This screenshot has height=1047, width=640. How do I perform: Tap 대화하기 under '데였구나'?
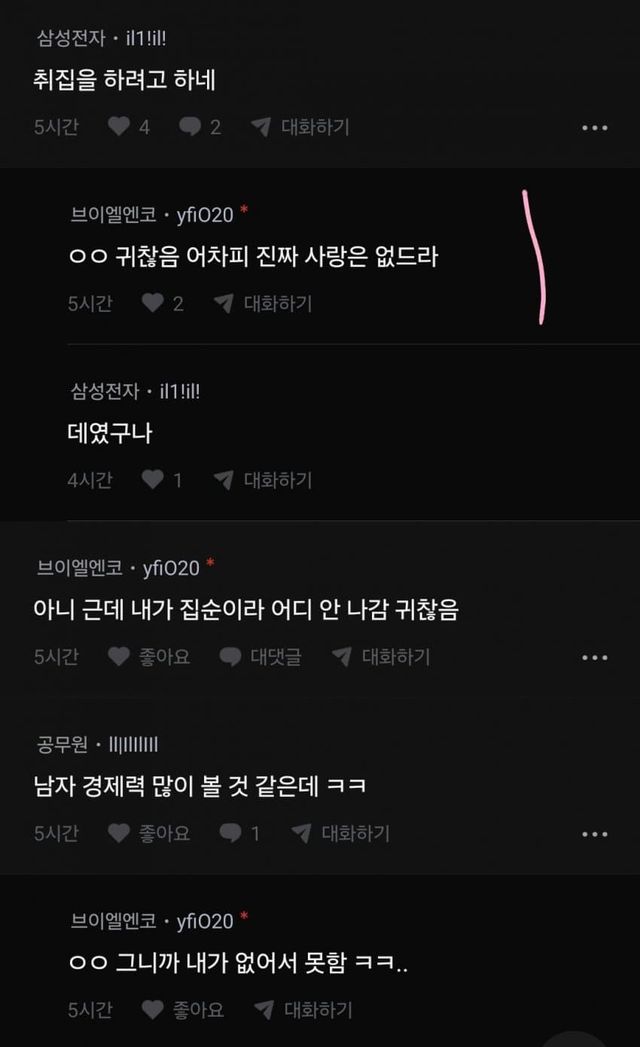[x=263, y=479]
